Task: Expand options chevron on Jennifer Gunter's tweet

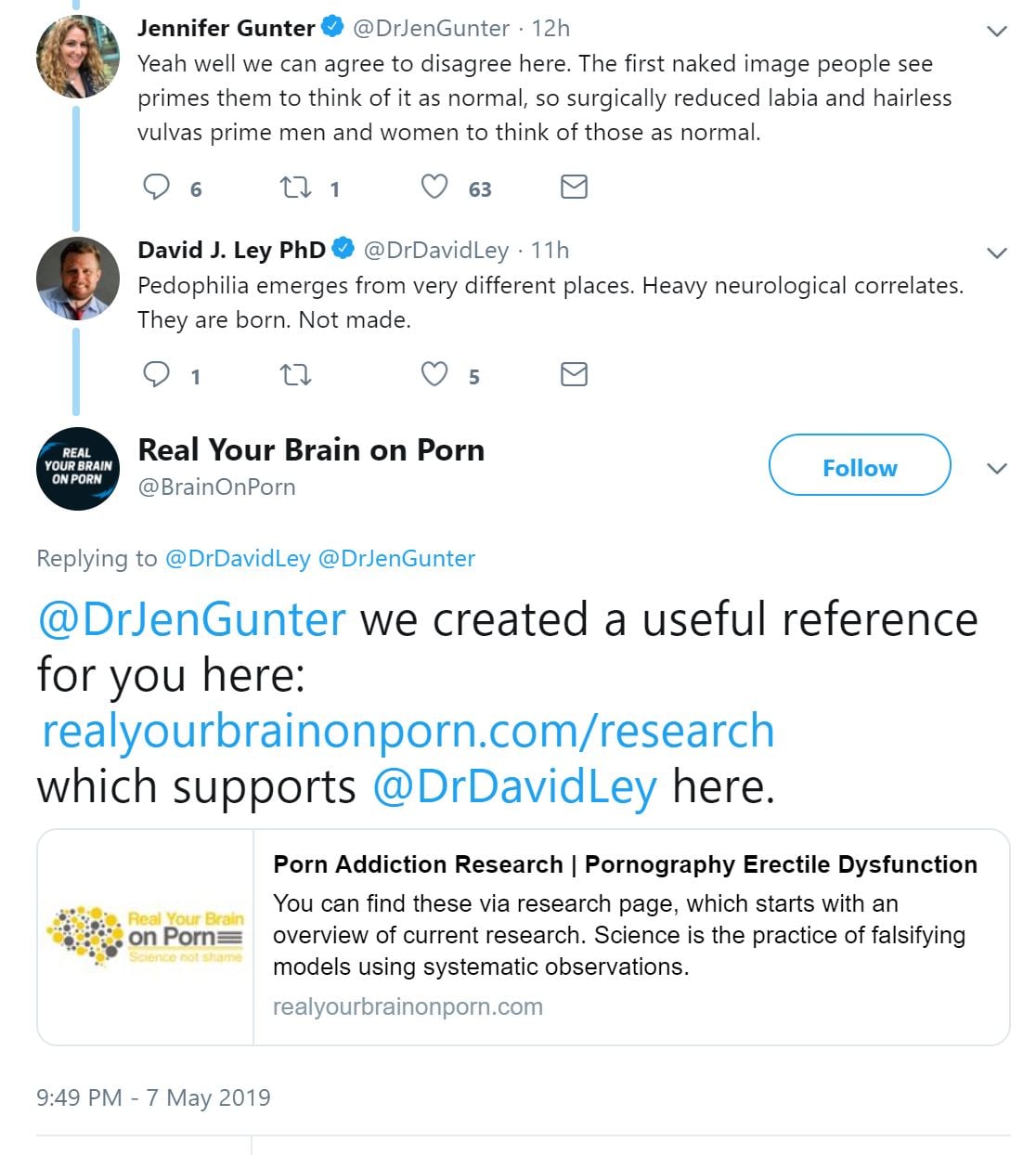Action: (x=997, y=32)
